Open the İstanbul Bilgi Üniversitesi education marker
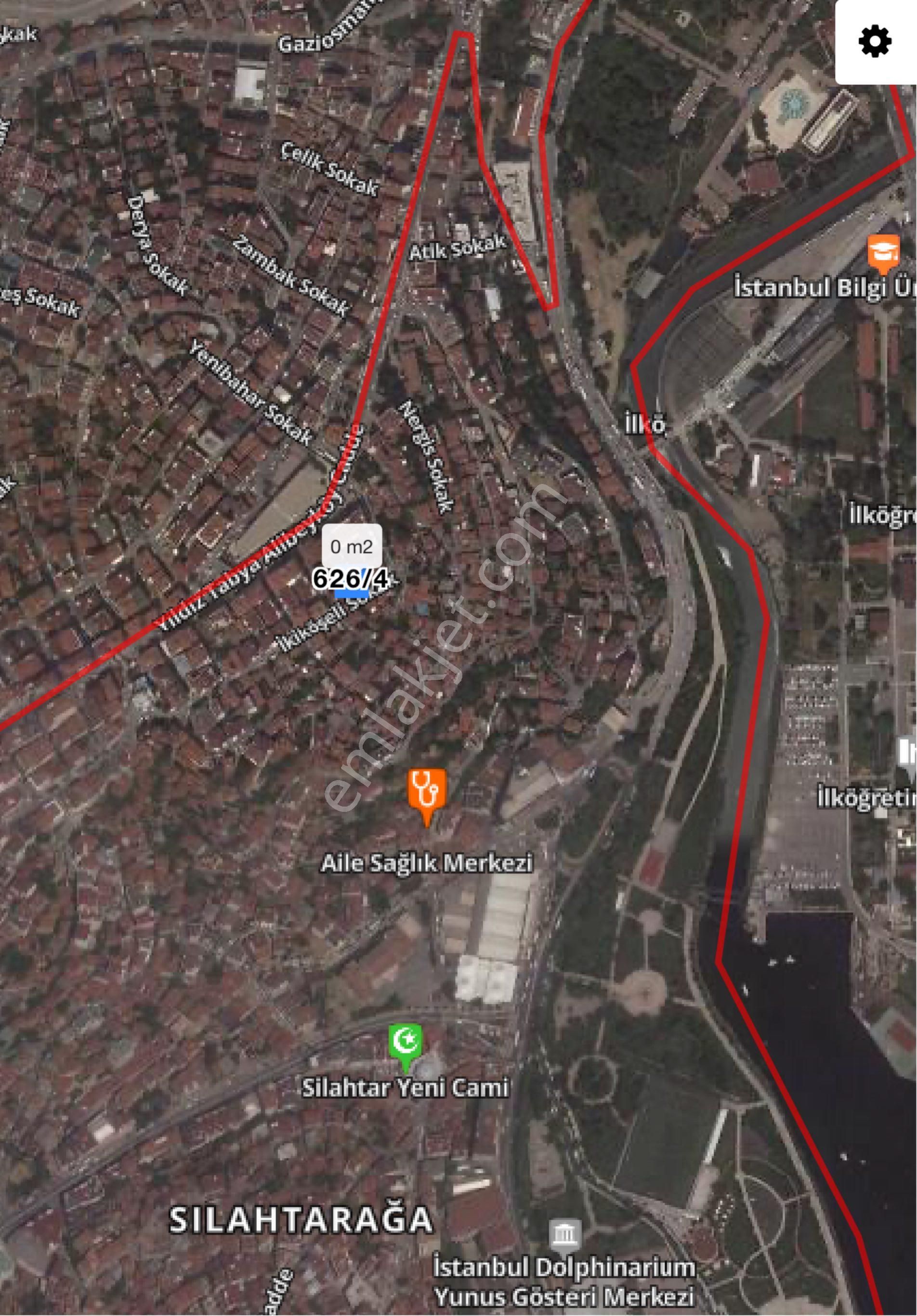Screen dimensions: 917x1316 [x=883, y=252]
